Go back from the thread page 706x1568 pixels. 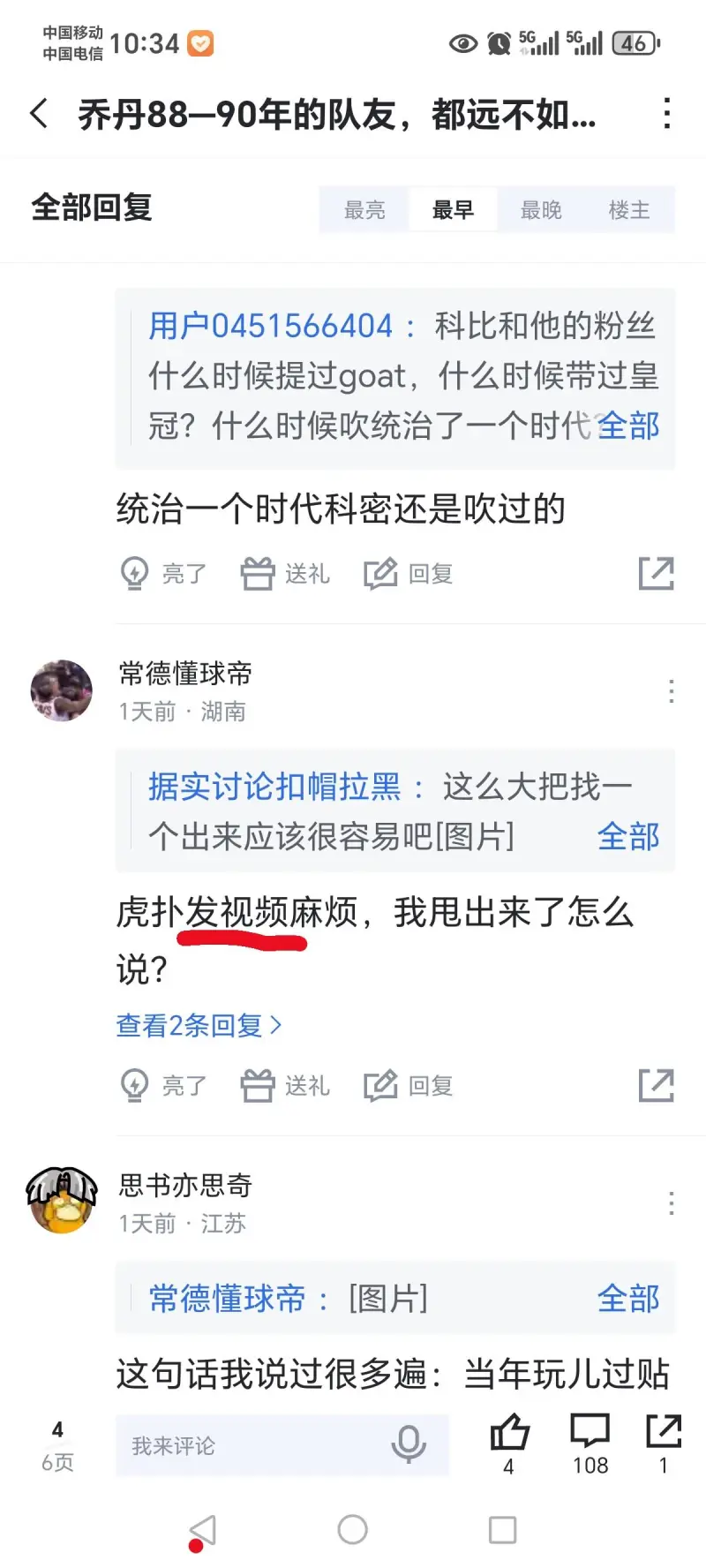pos(40,114)
